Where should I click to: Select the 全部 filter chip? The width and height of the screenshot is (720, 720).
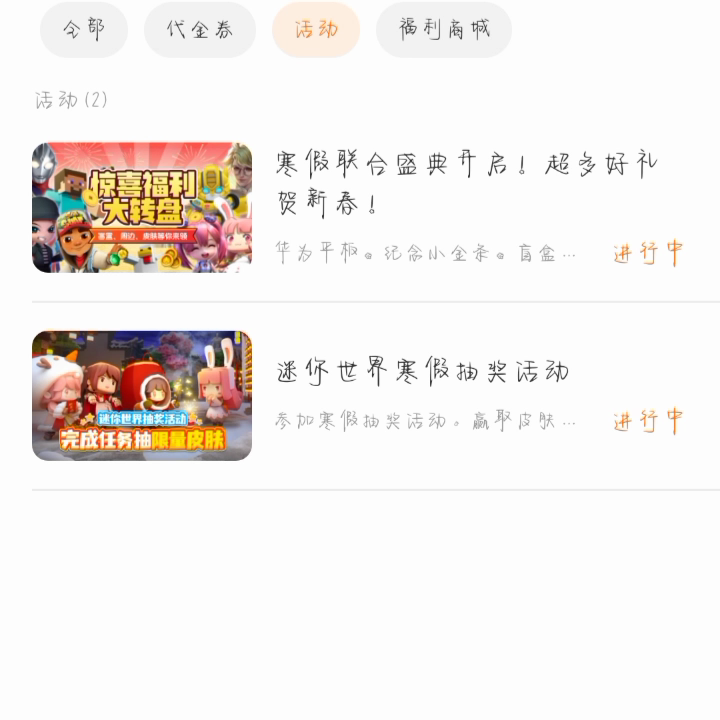84,29
